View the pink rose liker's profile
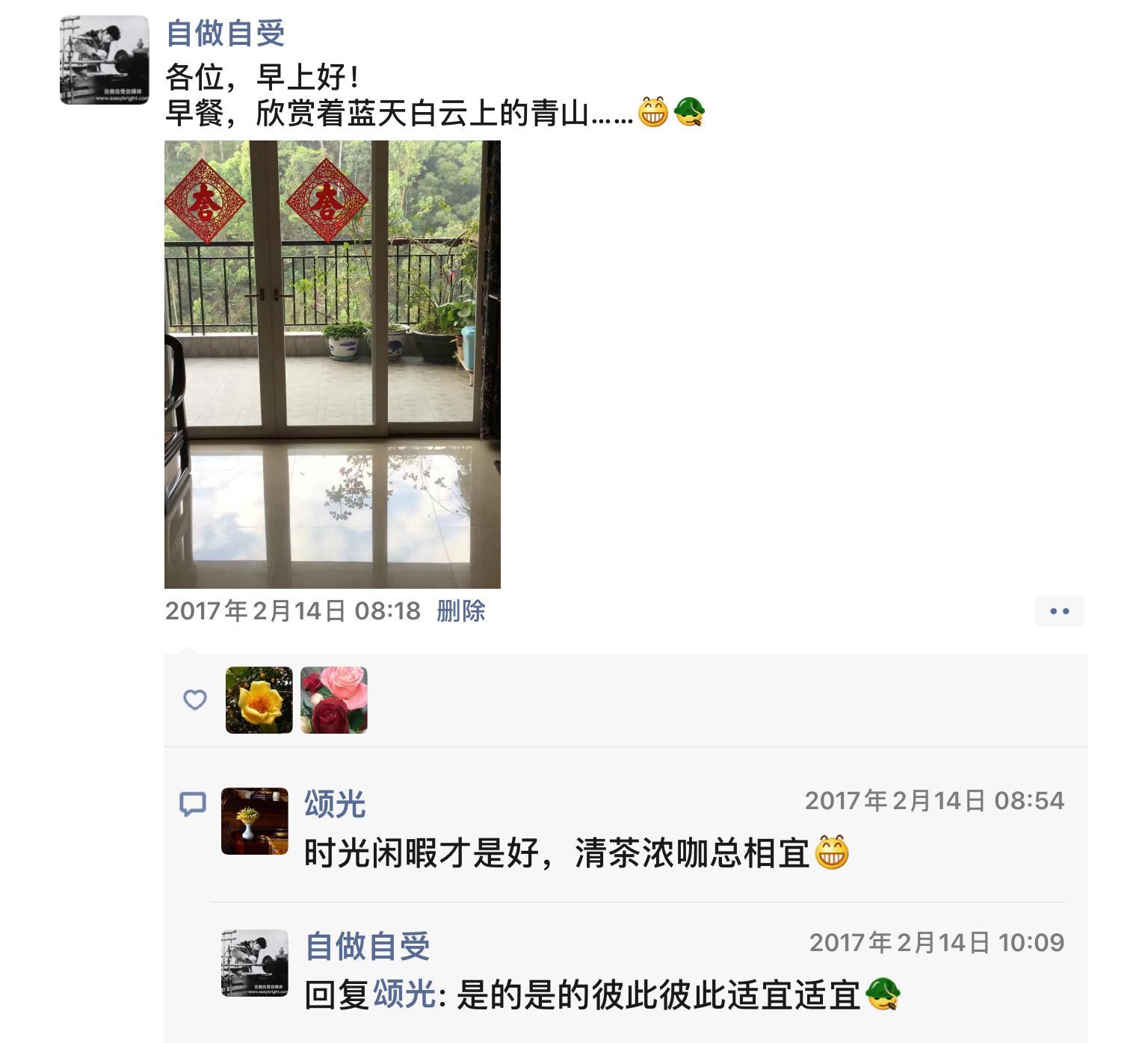This screenshot has width=1148, height=1043. (333, 700)
